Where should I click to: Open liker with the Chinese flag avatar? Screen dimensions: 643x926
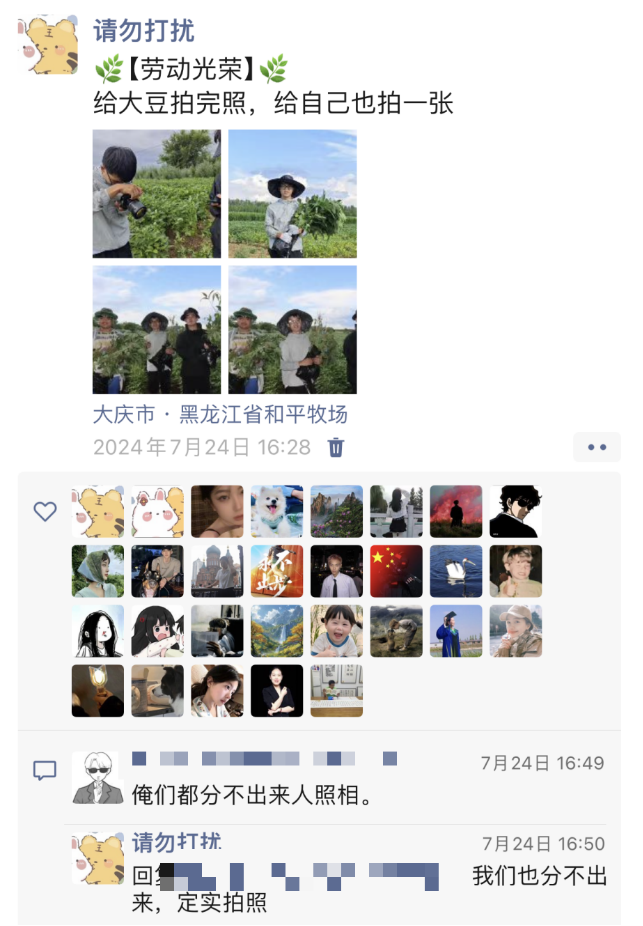tap(396, 571)
